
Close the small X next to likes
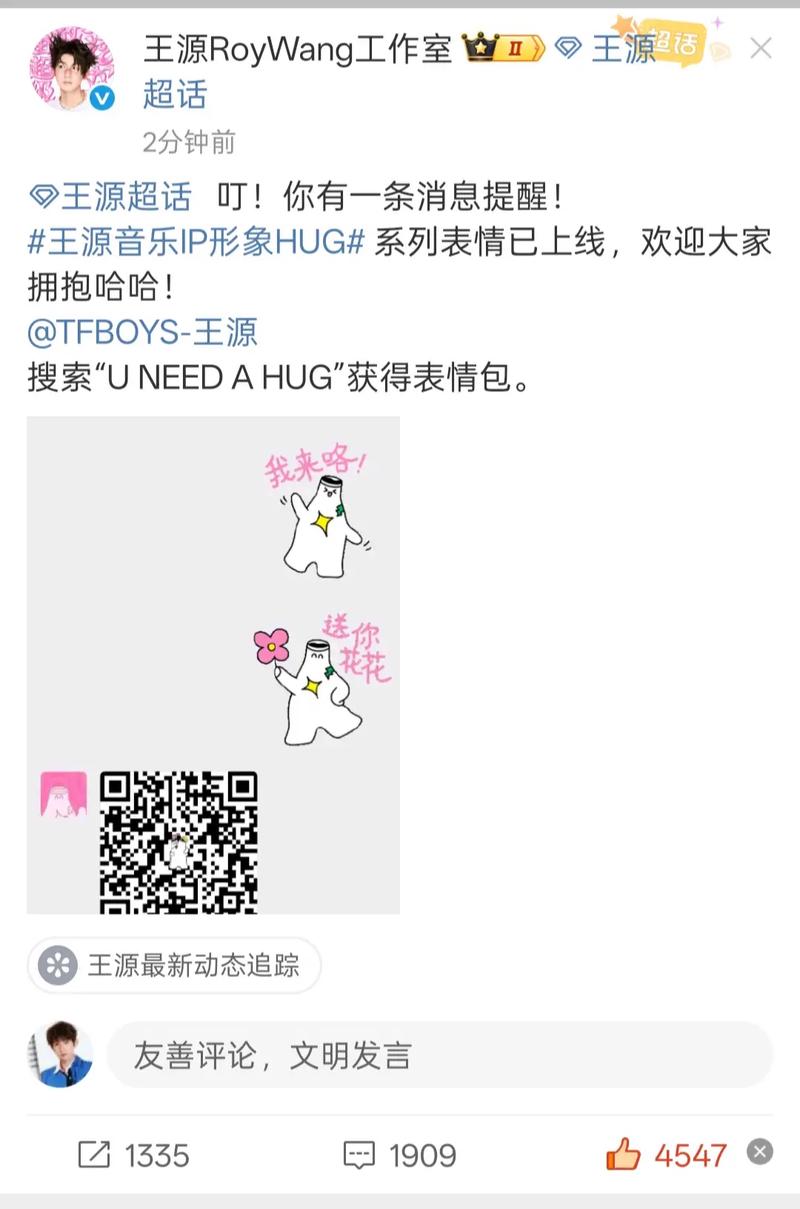coord(760,1151)
